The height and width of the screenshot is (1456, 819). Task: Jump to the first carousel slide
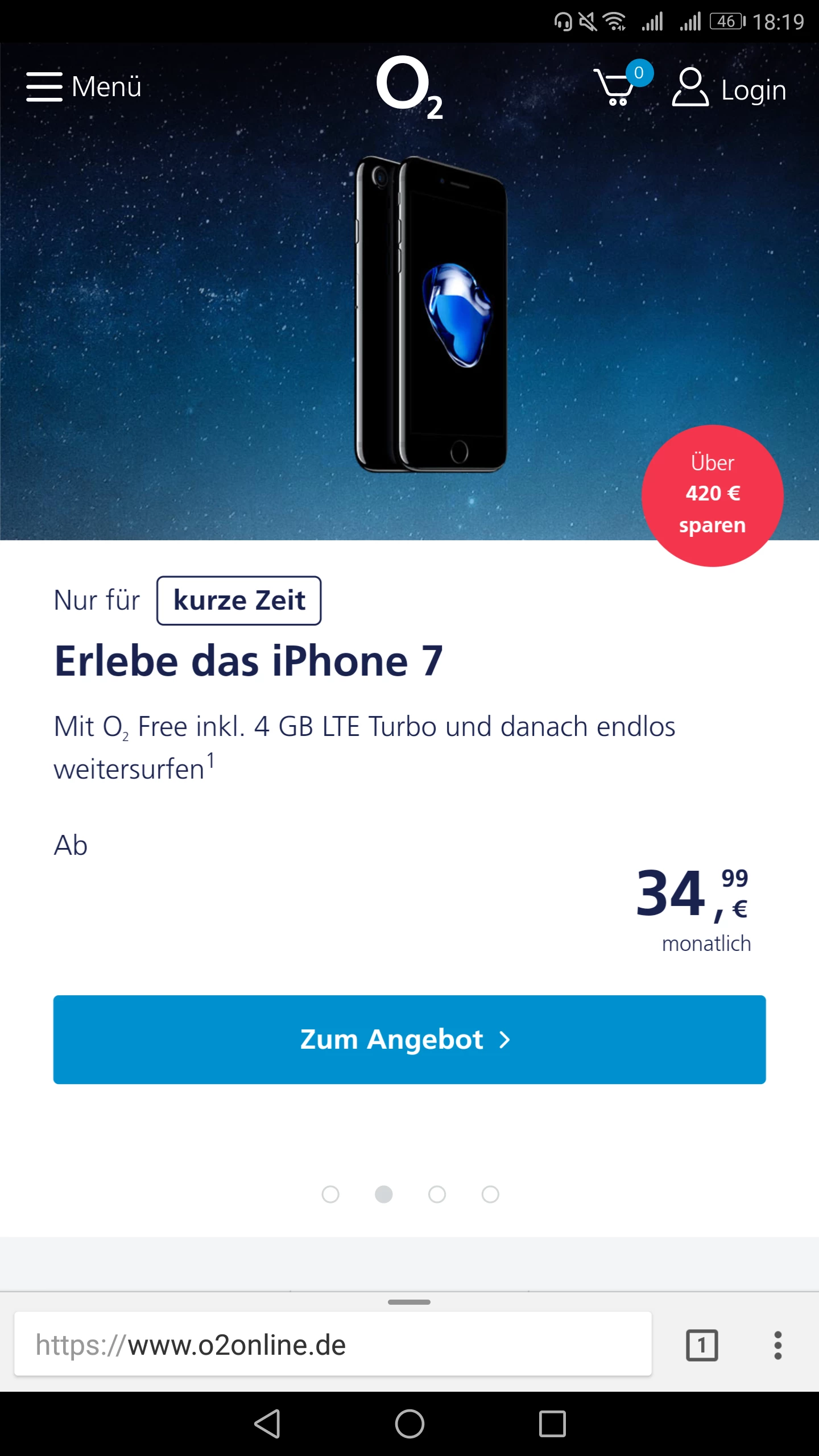330,1194
